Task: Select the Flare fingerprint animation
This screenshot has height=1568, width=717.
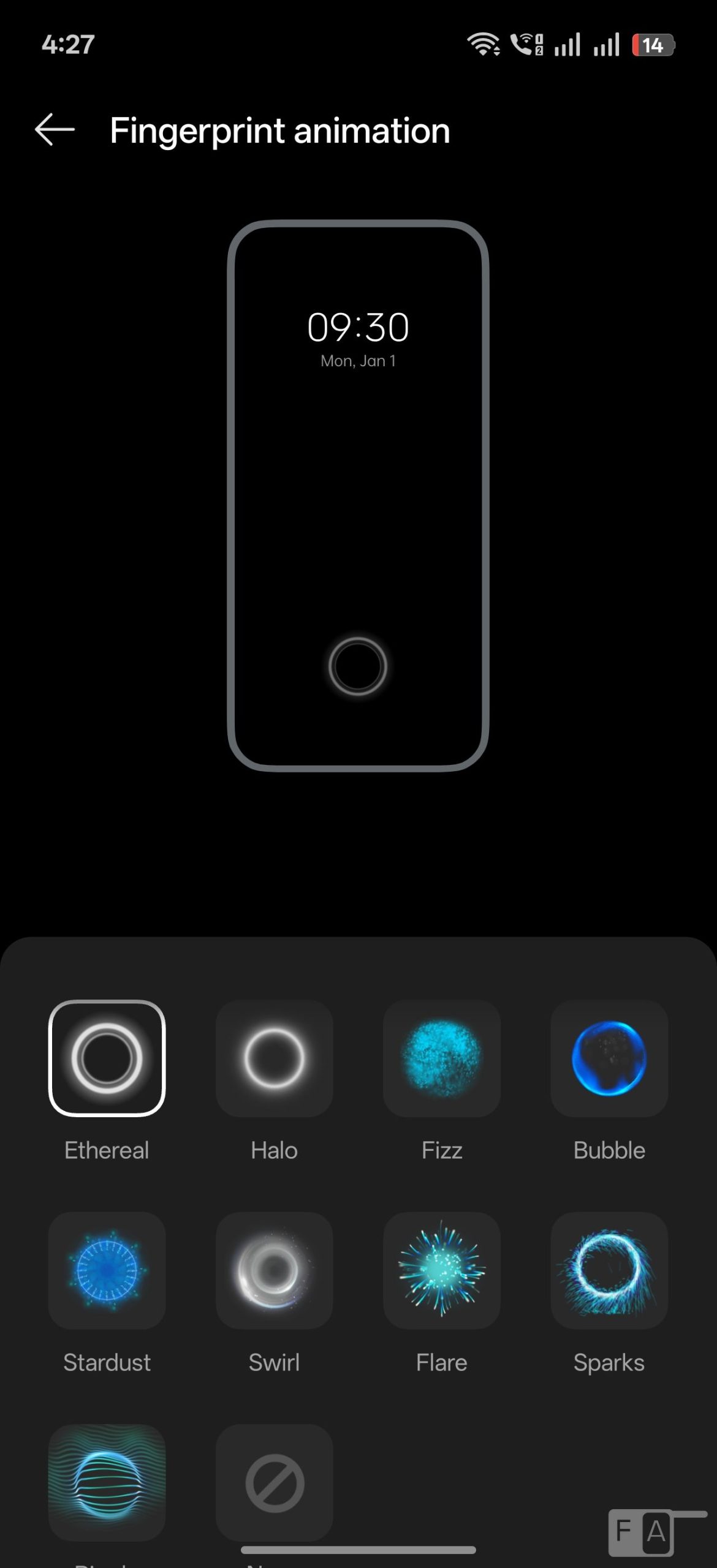Action: click(441, 1270)
